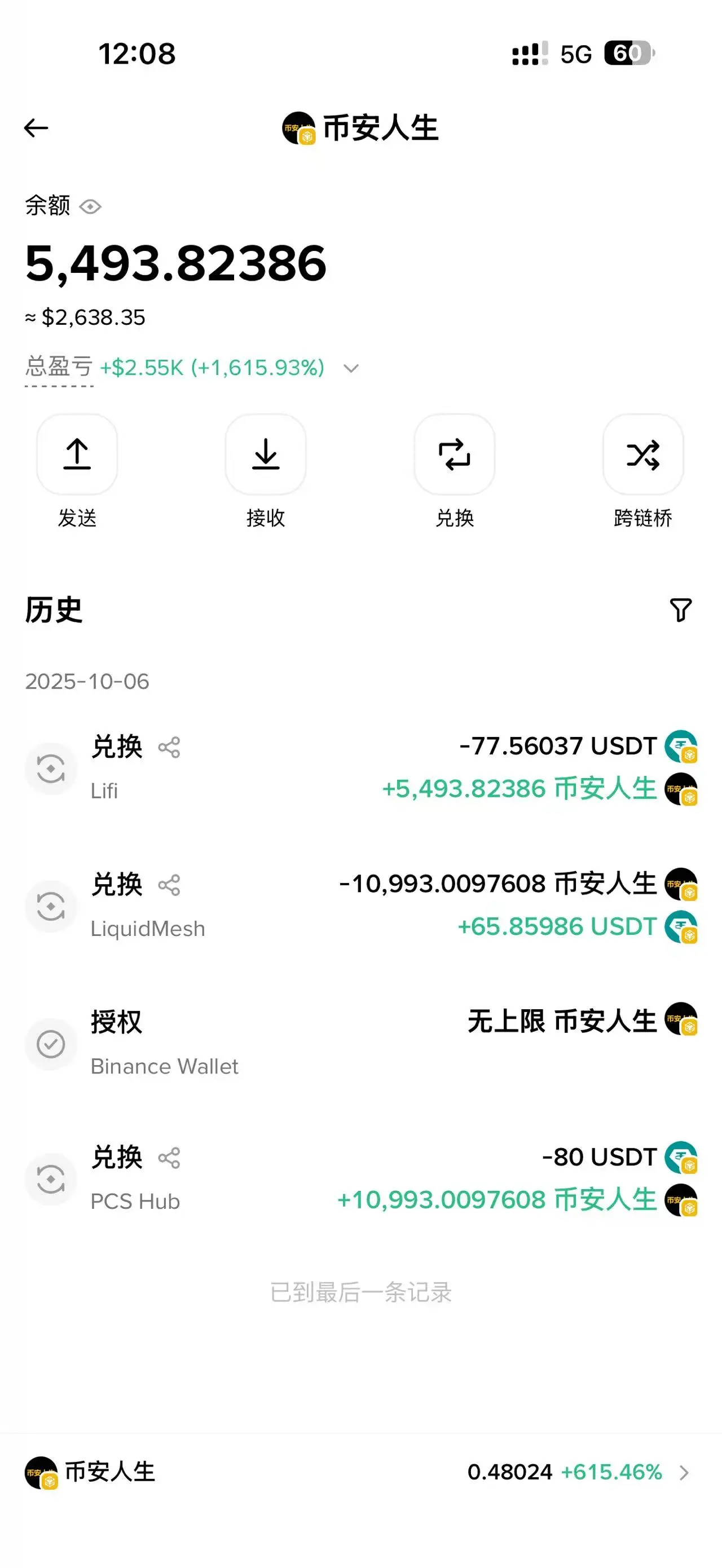Screen dimensions: 722x1568
Task: Expand the total profit and loss dropdown
Action: point(351,368)
